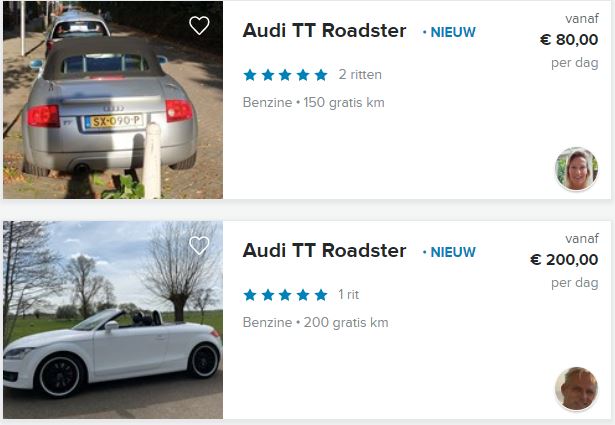Favorite the €80,00 Audi TT Roadster
The height and width of the screenshot is (425, 615).
point(199,26)
